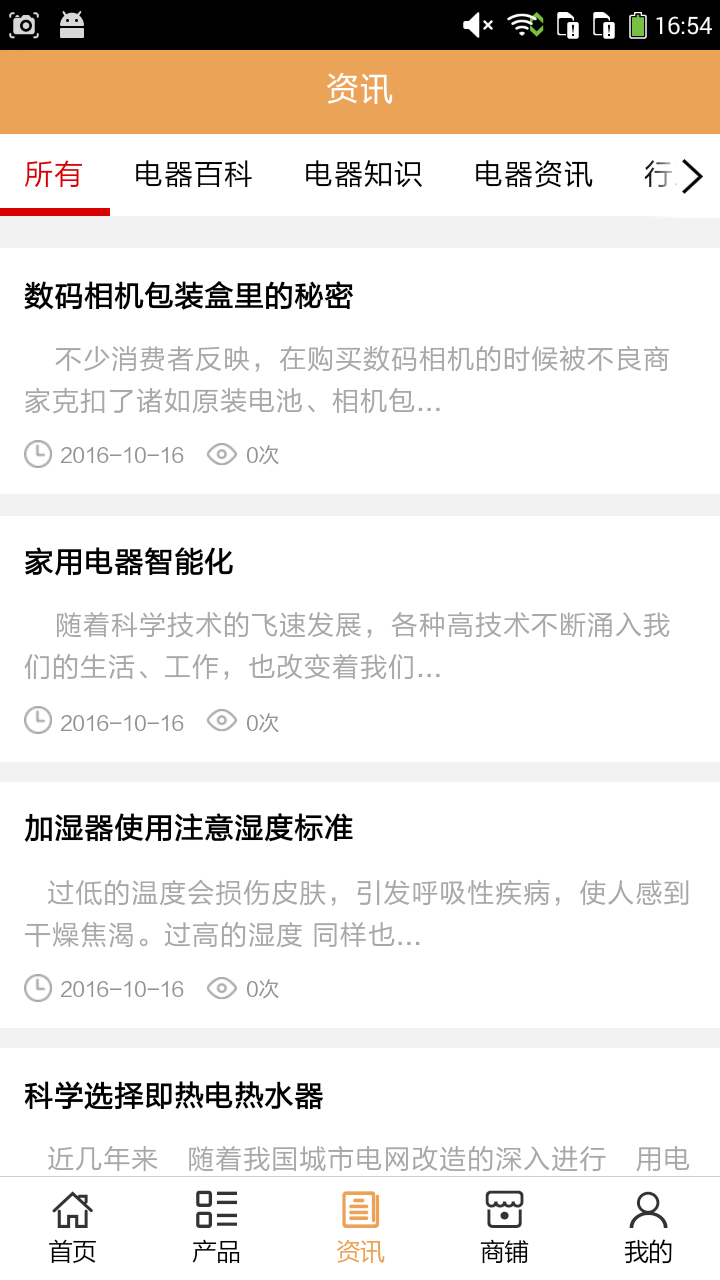Select the 所有 tab
Viewport: 720px width, 1280px height.
tap(54, 175)
